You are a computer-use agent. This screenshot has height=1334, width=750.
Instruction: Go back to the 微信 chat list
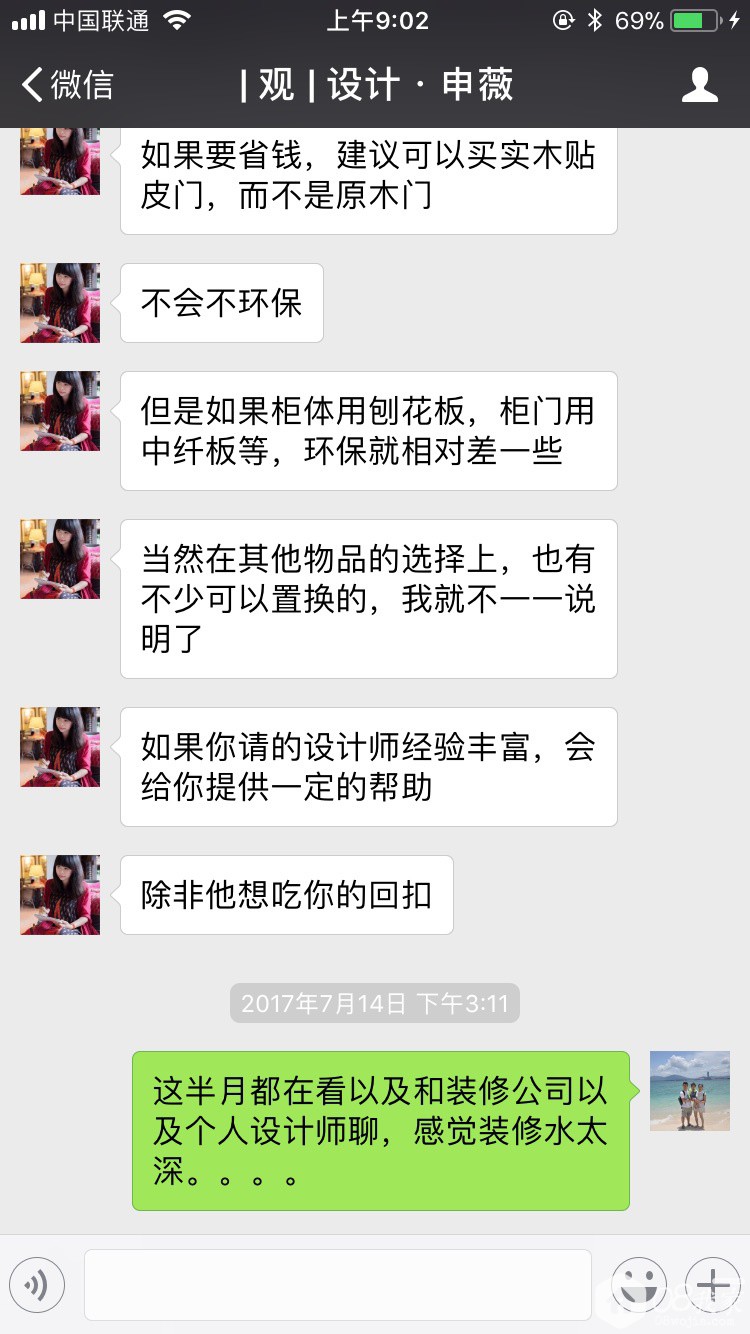[x=68, y=85]
